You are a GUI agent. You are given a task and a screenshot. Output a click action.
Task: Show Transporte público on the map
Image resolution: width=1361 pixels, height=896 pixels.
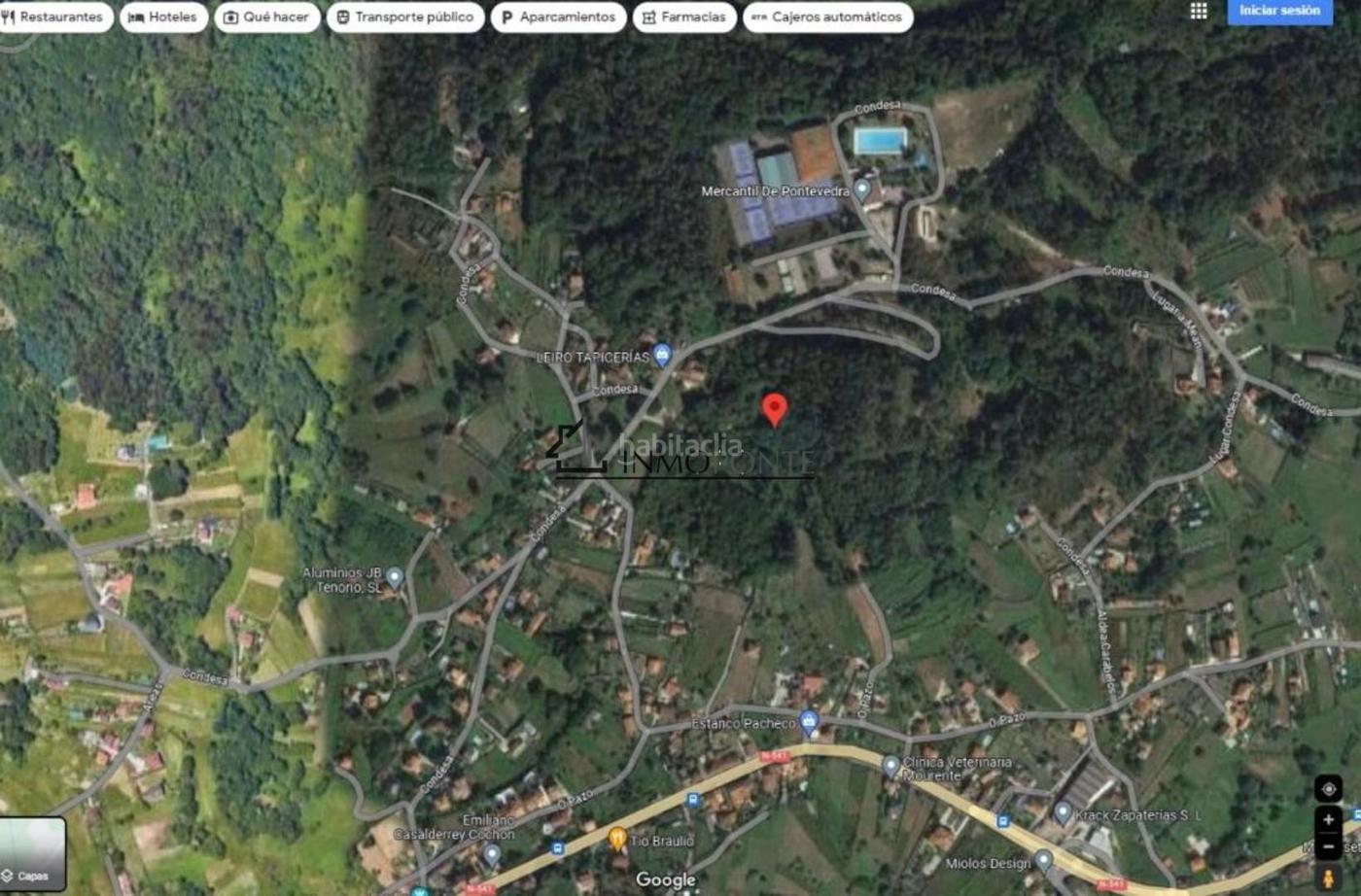(x=405, y=17)
